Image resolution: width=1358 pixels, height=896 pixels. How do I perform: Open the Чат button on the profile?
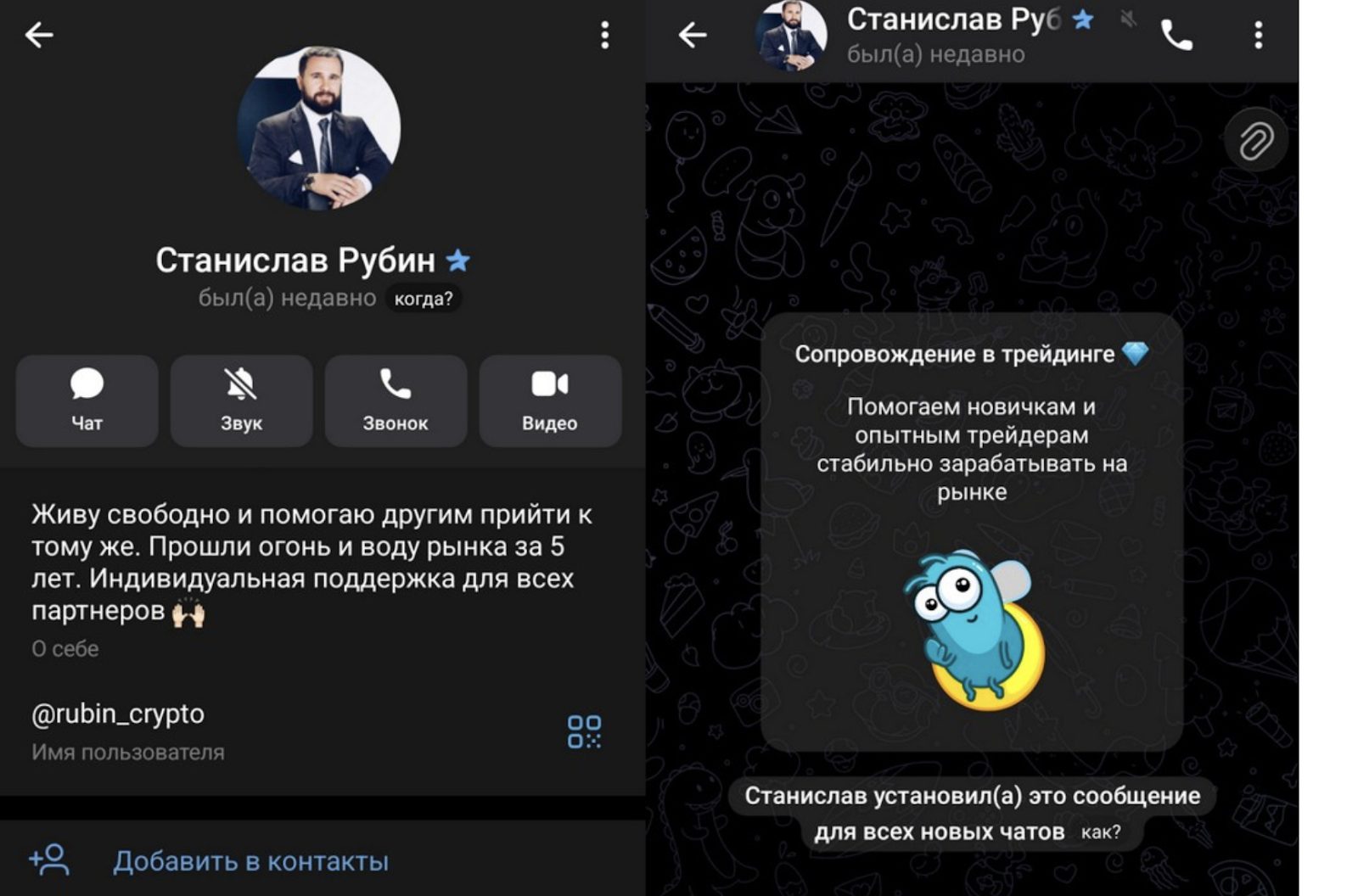pos(87,400)
